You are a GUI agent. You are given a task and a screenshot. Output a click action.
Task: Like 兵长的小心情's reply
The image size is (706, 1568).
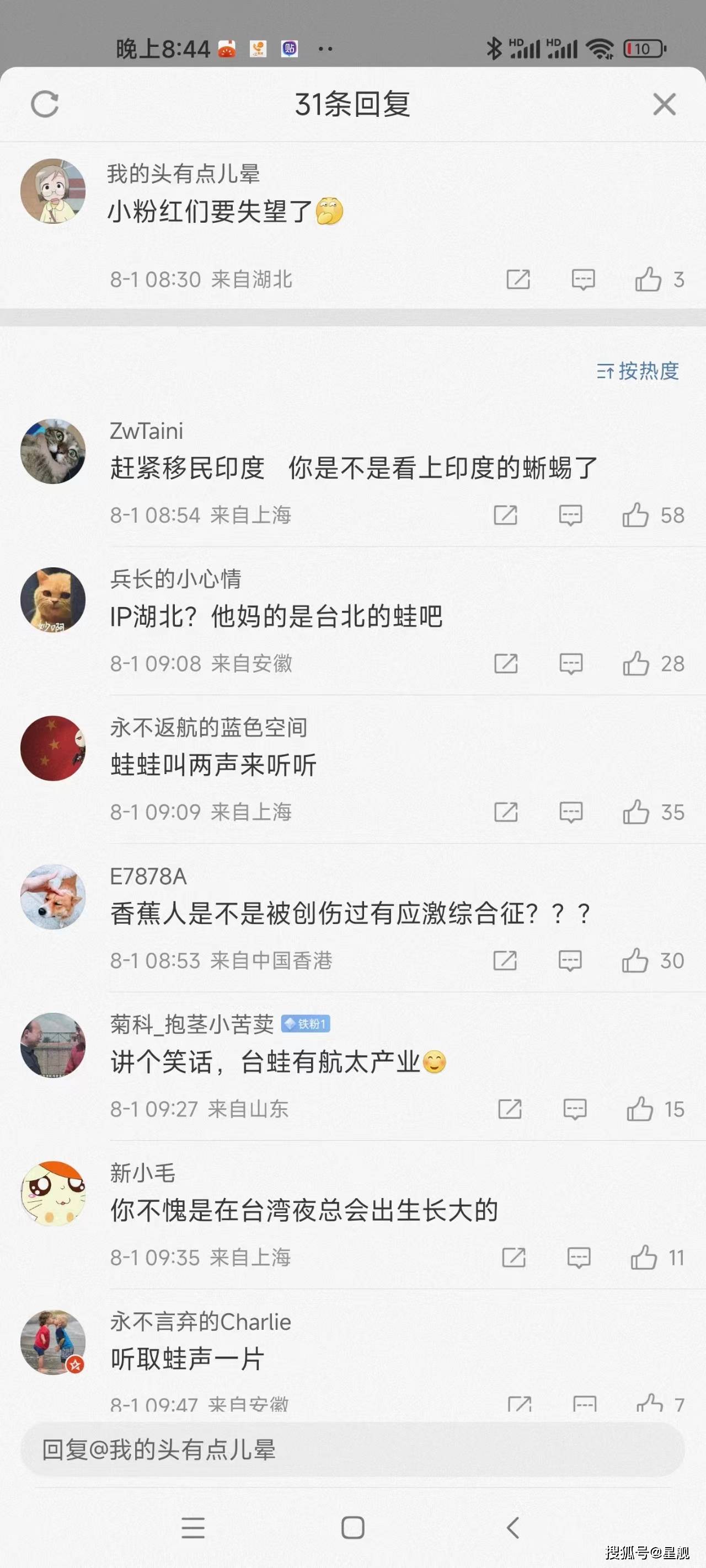(635, 664)
